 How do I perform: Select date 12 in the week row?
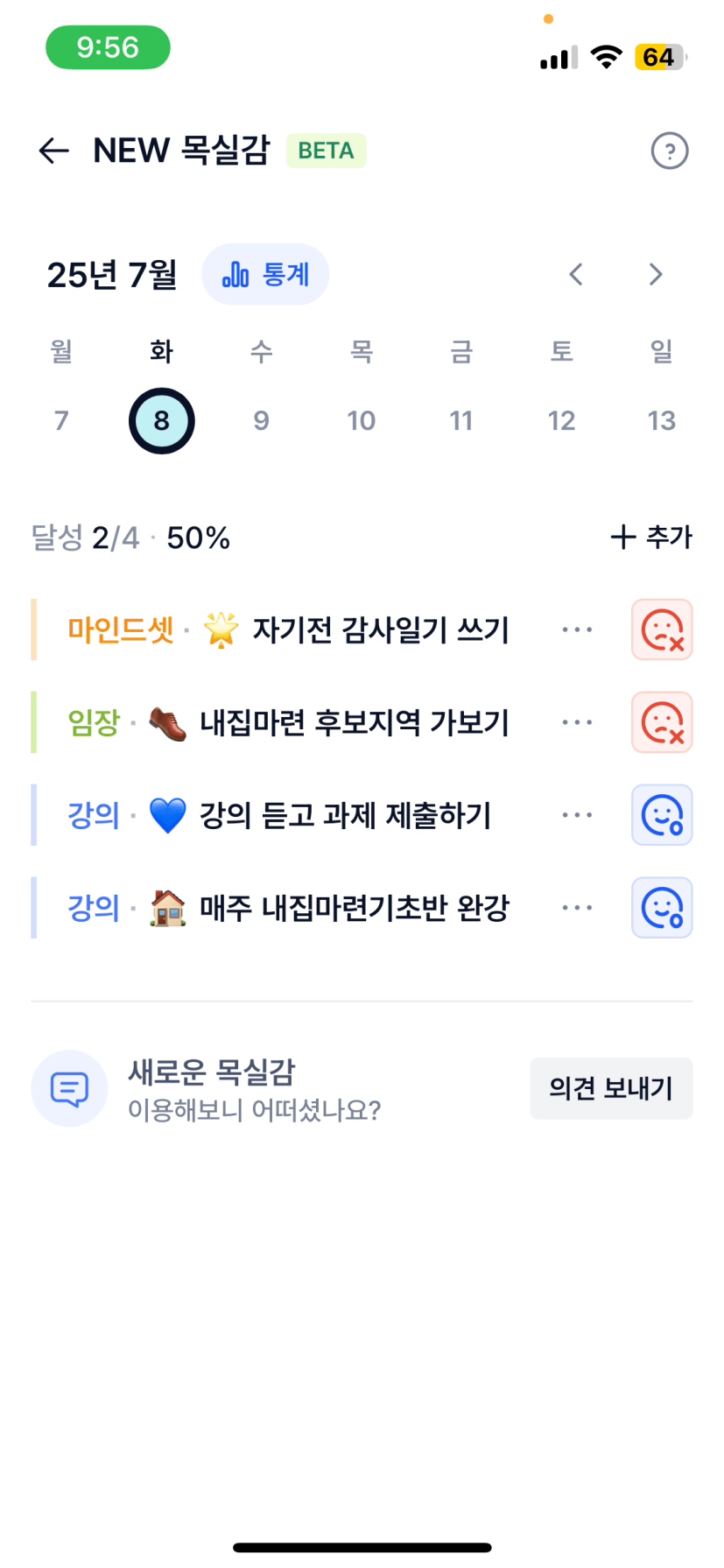point(561,420)
